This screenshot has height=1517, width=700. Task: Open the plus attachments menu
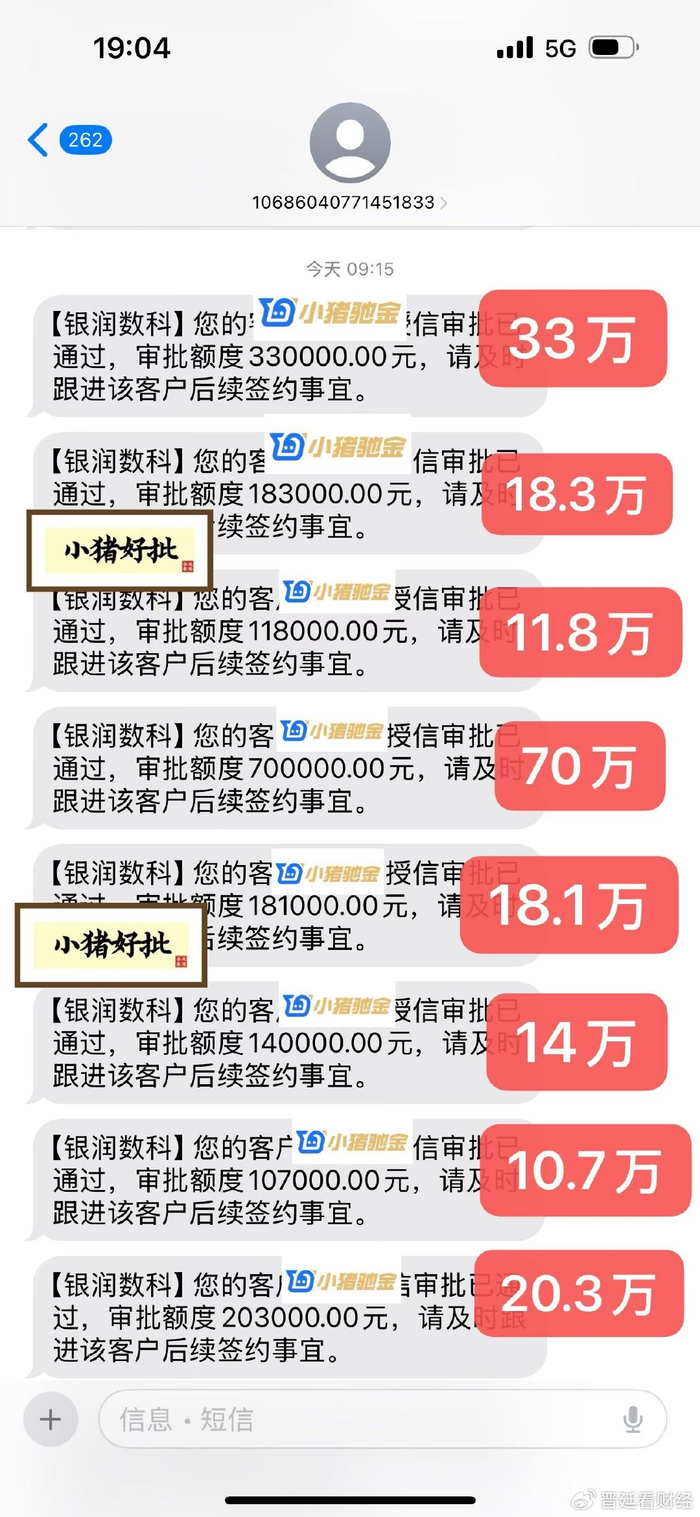[x=50, y=1419]
